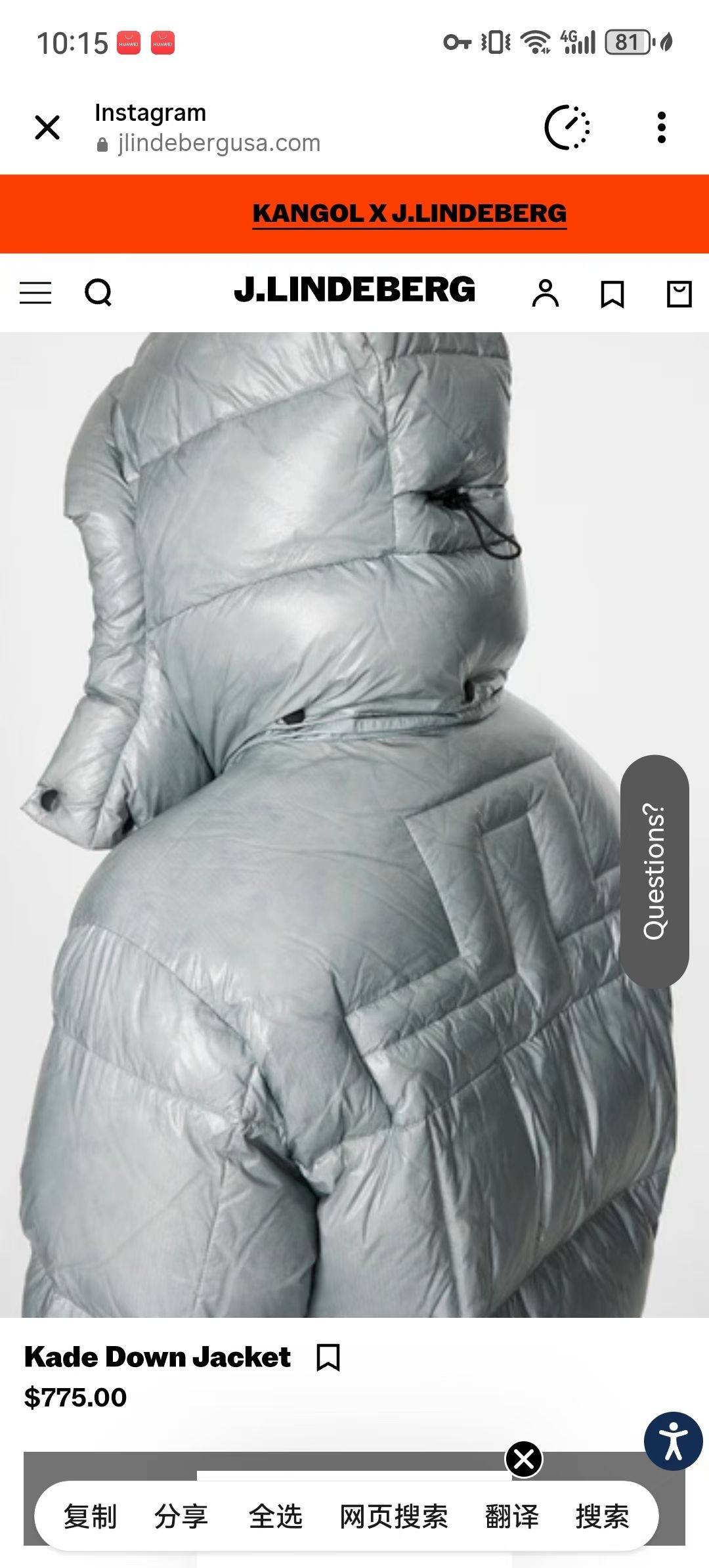Open the shopping bag
709x1568 pixels.
pyautogui.click(x=679, y=294)
